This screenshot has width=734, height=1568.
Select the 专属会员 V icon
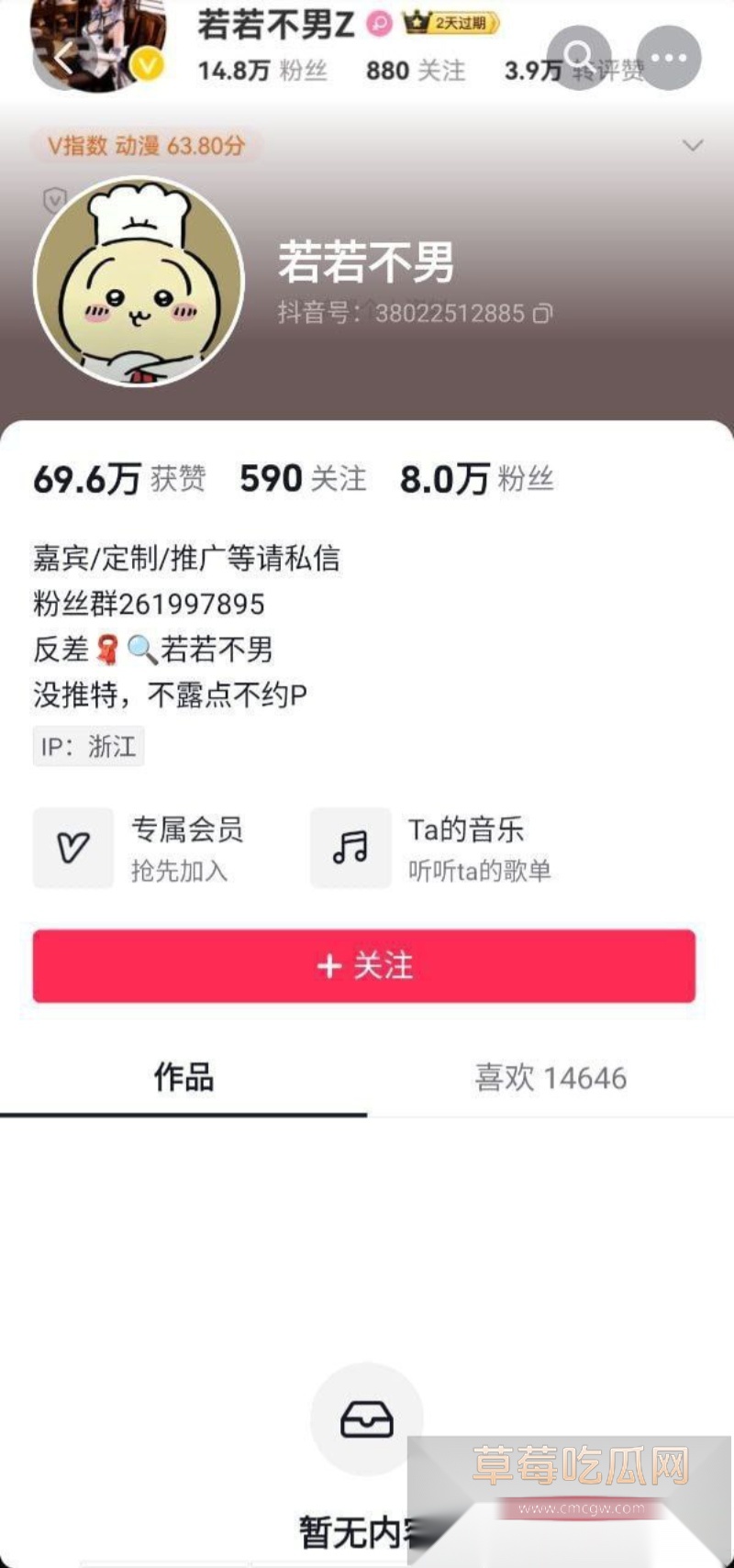point(72,848)
